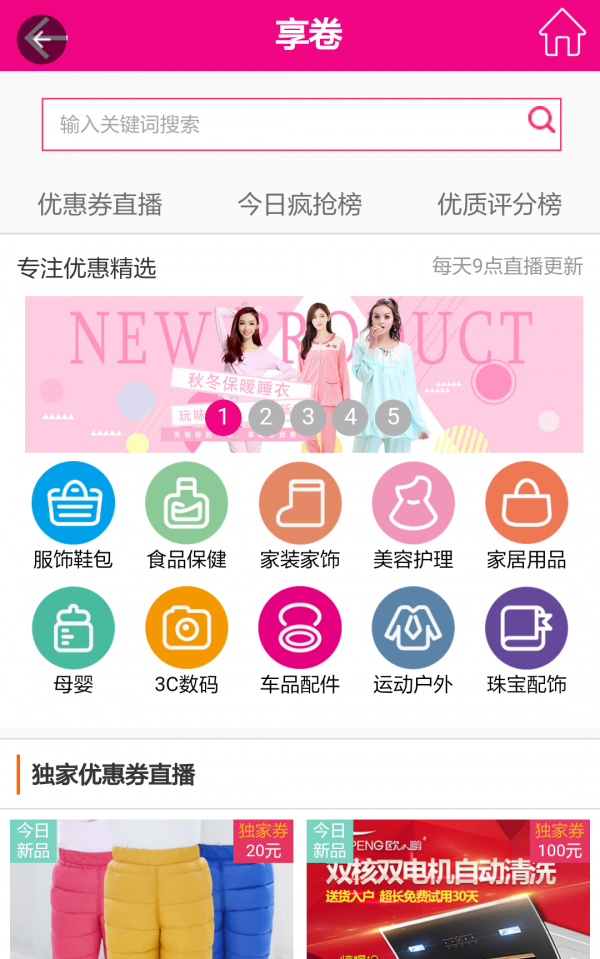The width and height of the screenshot is (600, 959).
Task: Switch to the 优惠券直播 tab
Action: coord(100,205)
